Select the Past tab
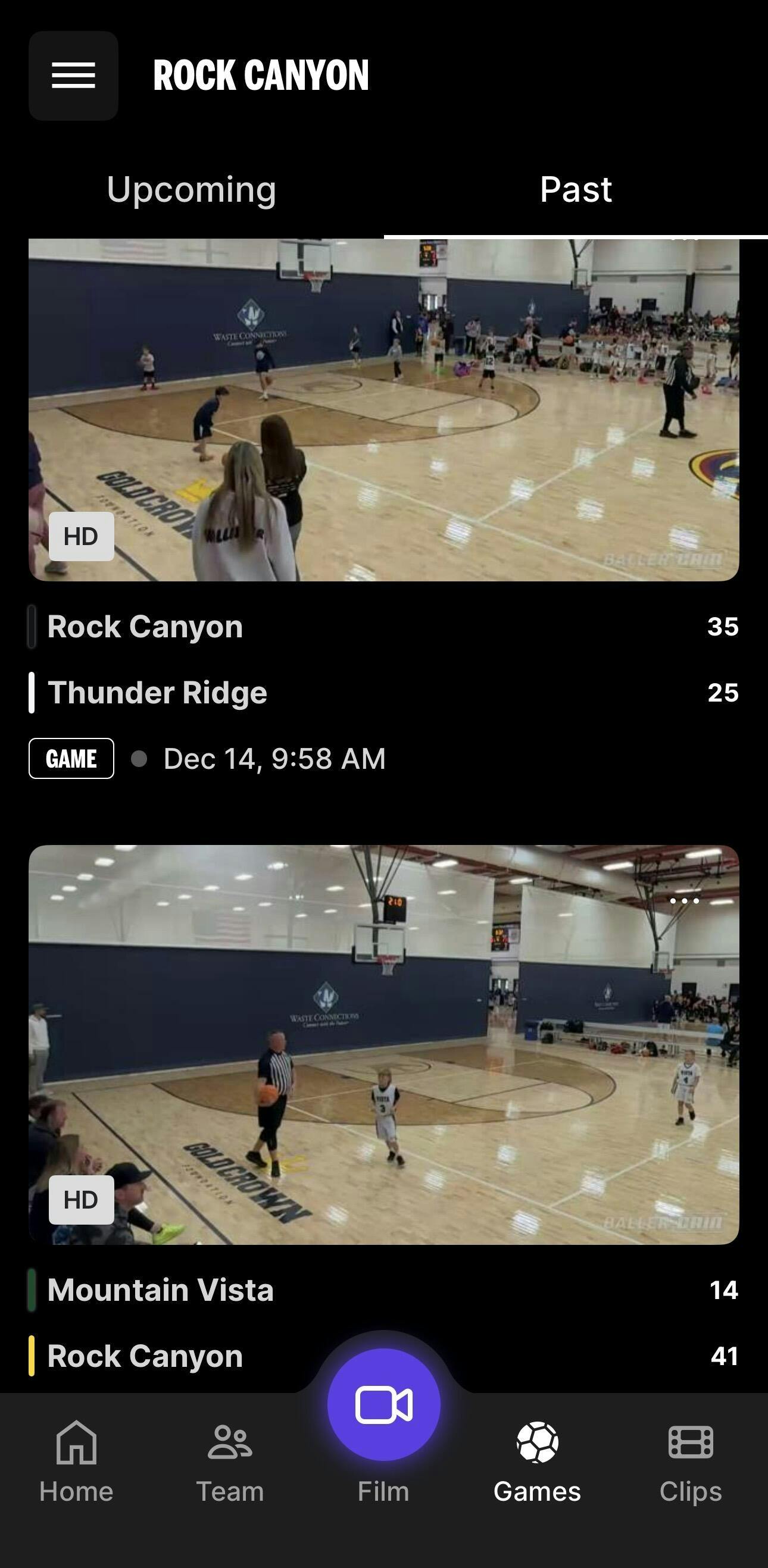This screenshot has width=768, height=1568. point(576,189)
